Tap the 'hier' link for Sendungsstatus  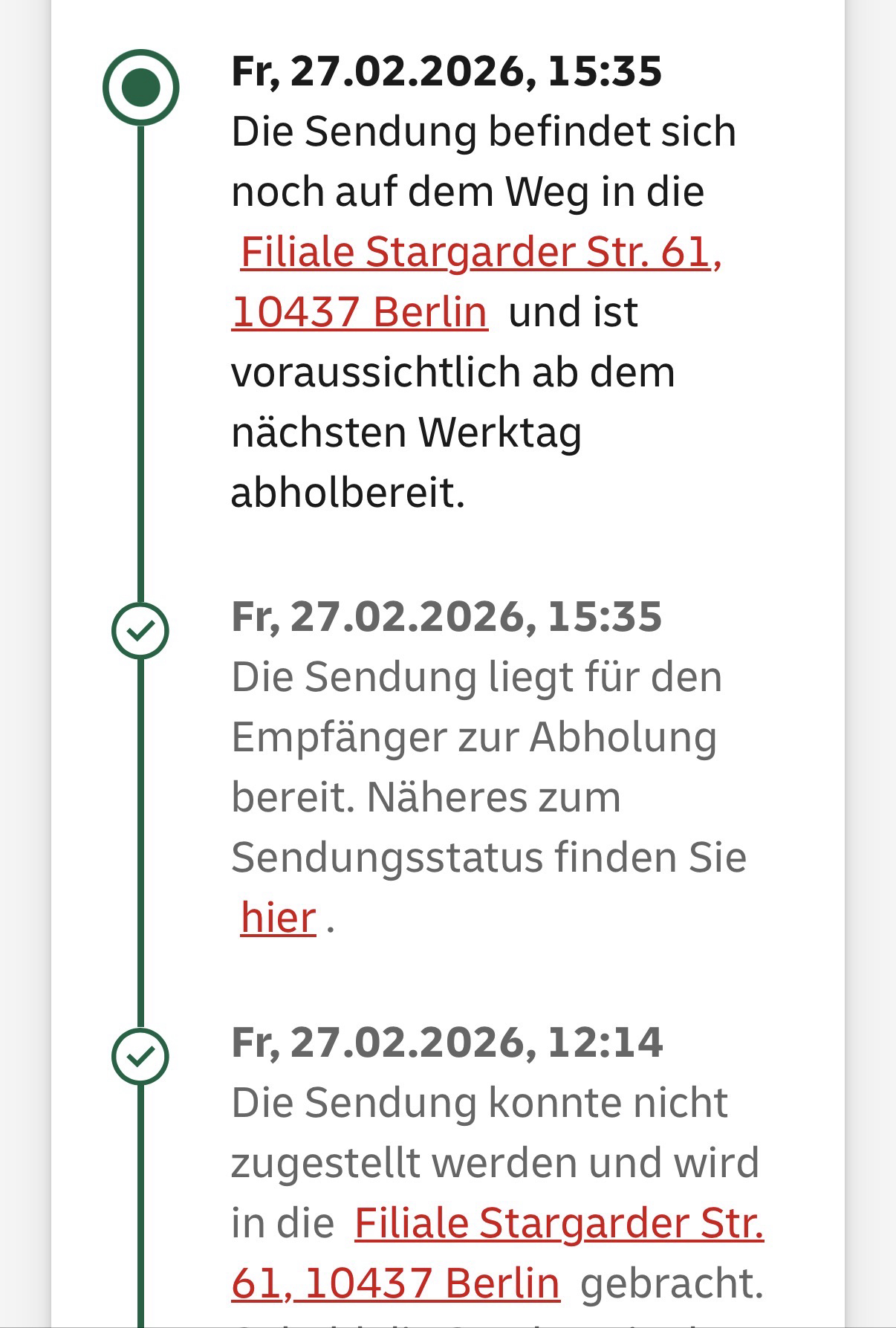tap(278, 918)
